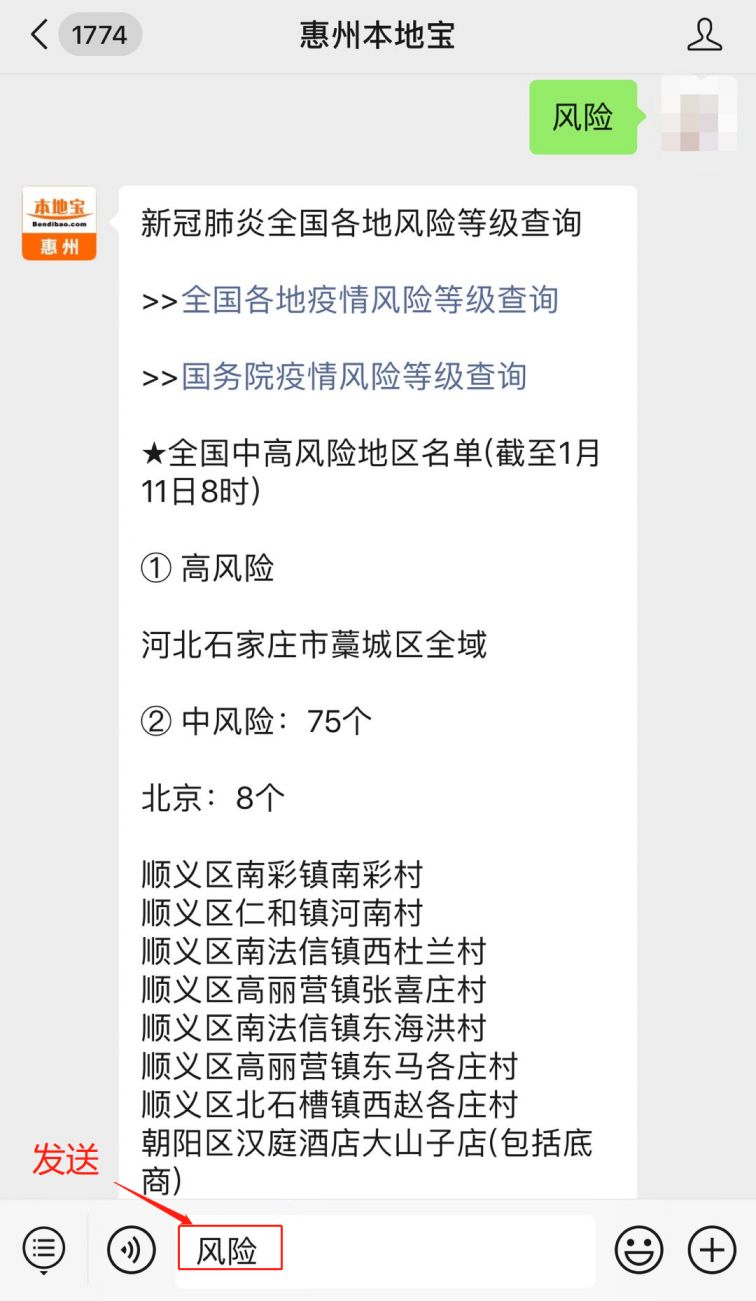Tap the 惠州本地宝 avatar beside the reply
The height and width of the screenshot is (1301, 756).
(x=59, y=223)
